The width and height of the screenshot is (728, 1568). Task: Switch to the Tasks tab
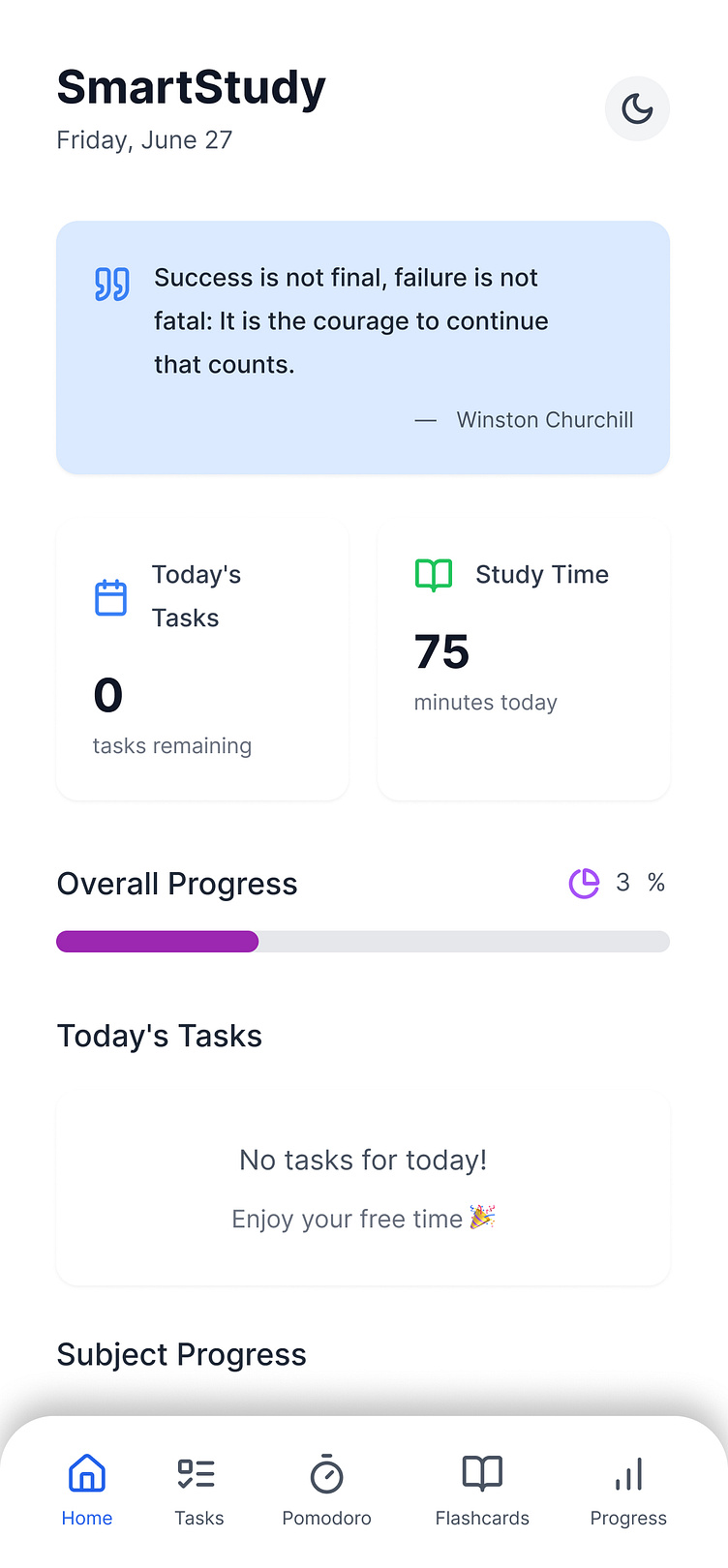198,1491
